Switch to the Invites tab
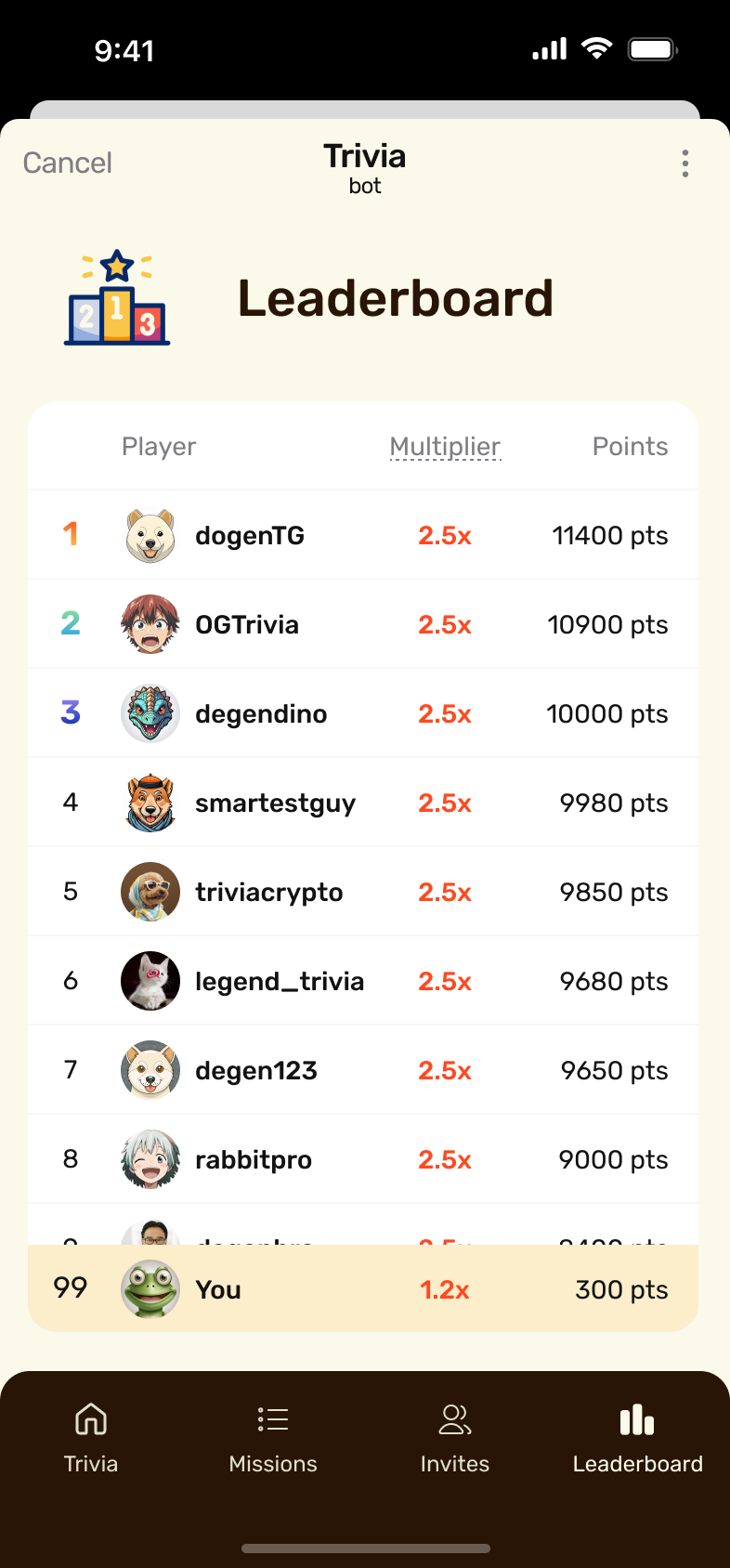The image size is (730, 1568). pos(454,1438)
